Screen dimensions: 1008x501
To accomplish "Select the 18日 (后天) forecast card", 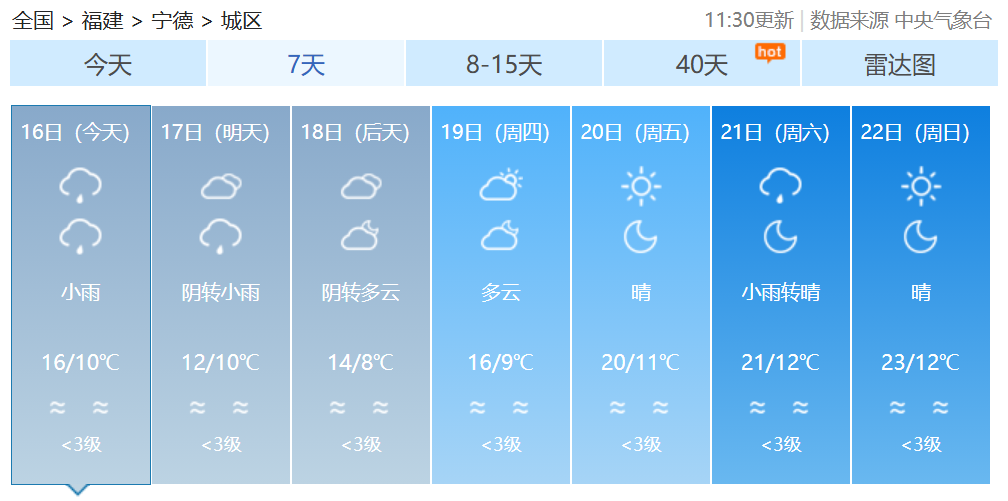I will (361, 294).
